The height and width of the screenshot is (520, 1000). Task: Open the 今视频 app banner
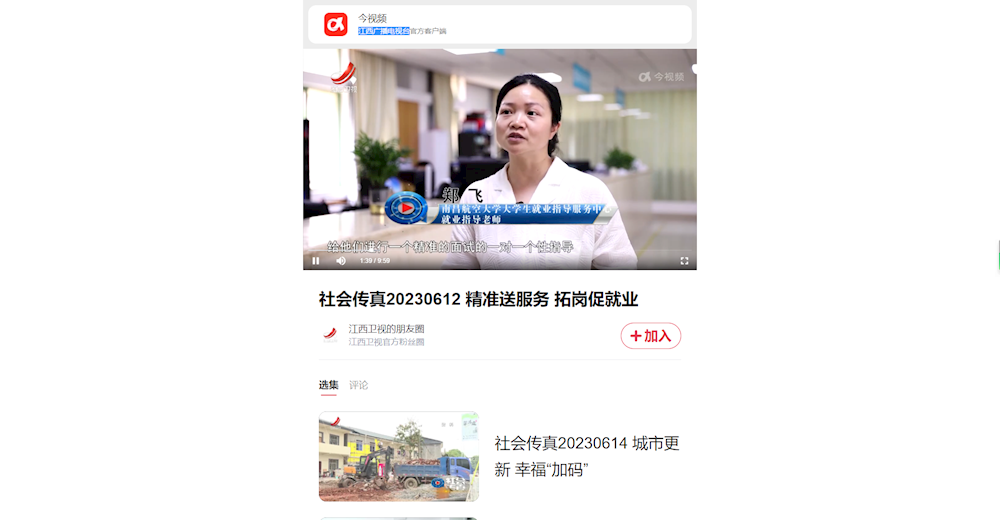[x=499, y=24]
